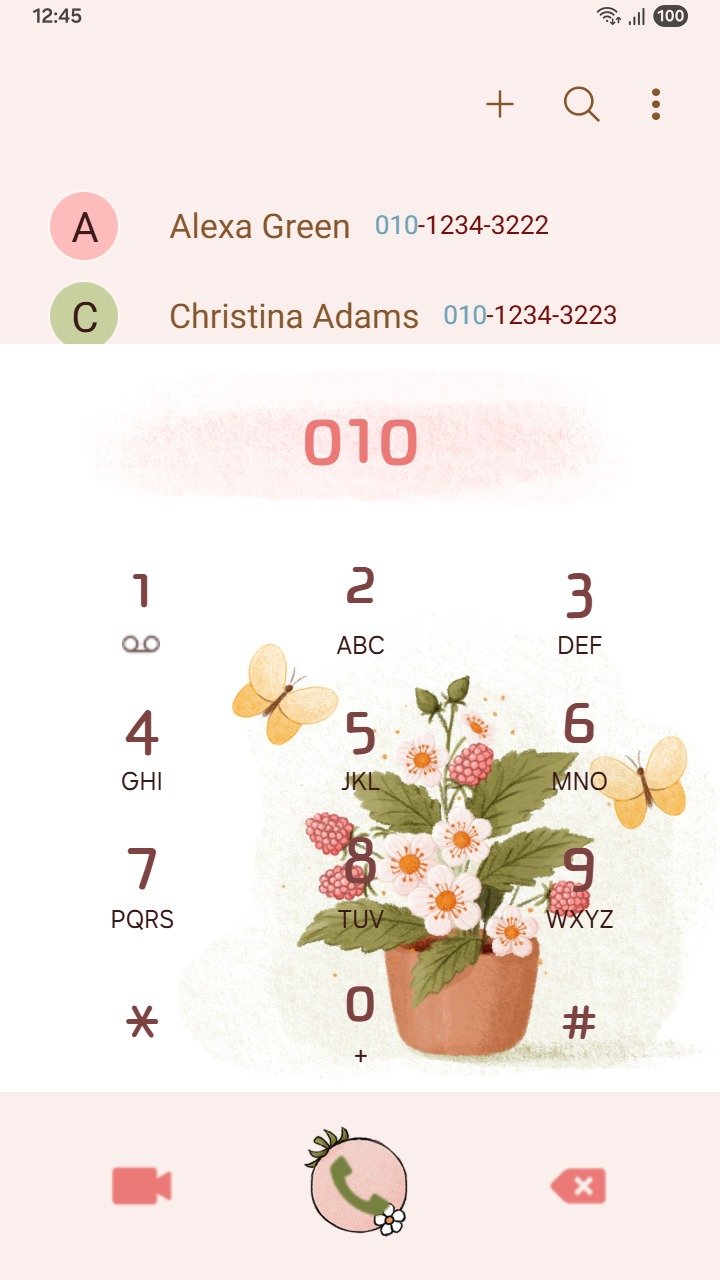720x1280 pixels.
Task: Enter digit 9 WXYZ
Action: (x=579, y=884)
